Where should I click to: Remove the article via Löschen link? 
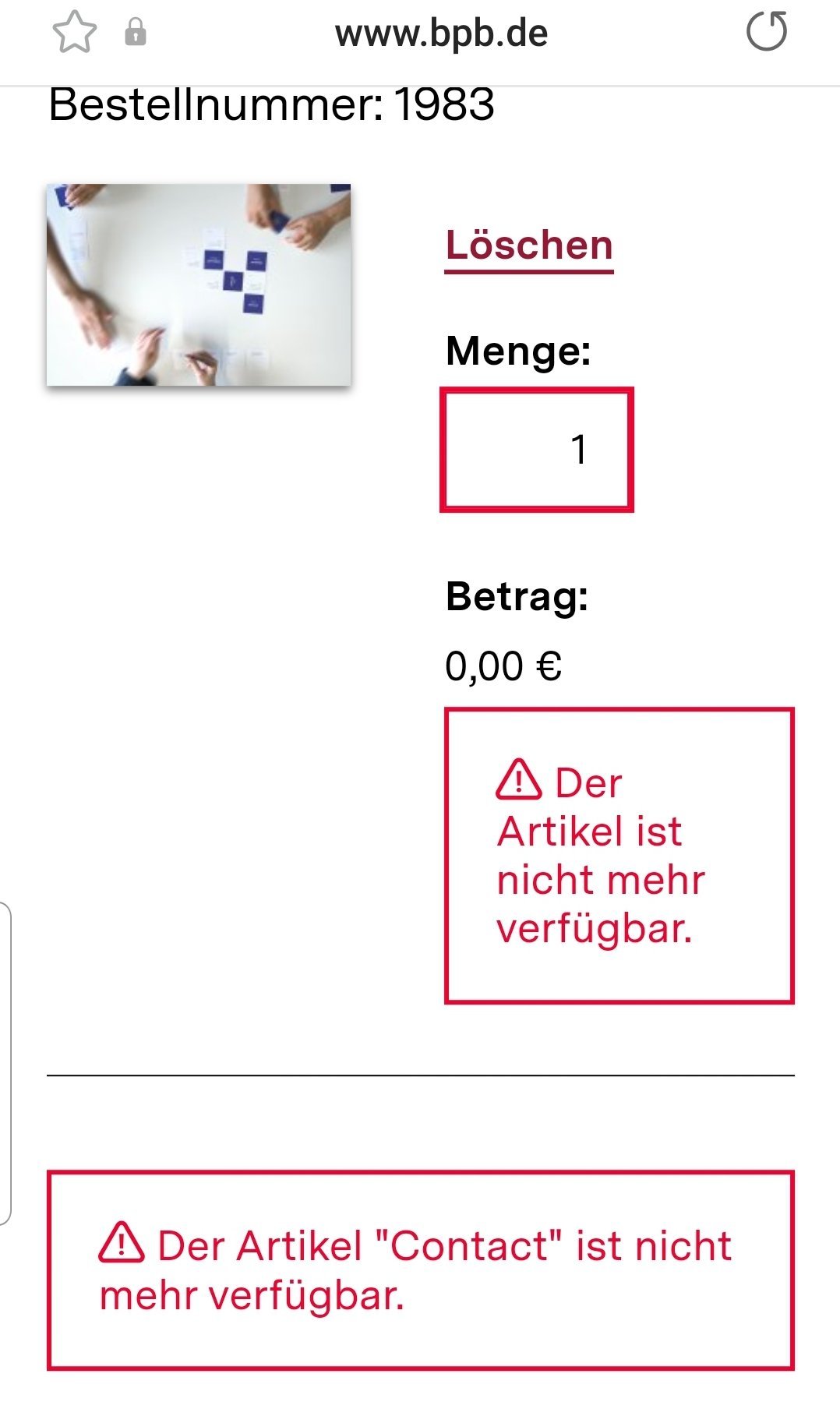point(529,247)
